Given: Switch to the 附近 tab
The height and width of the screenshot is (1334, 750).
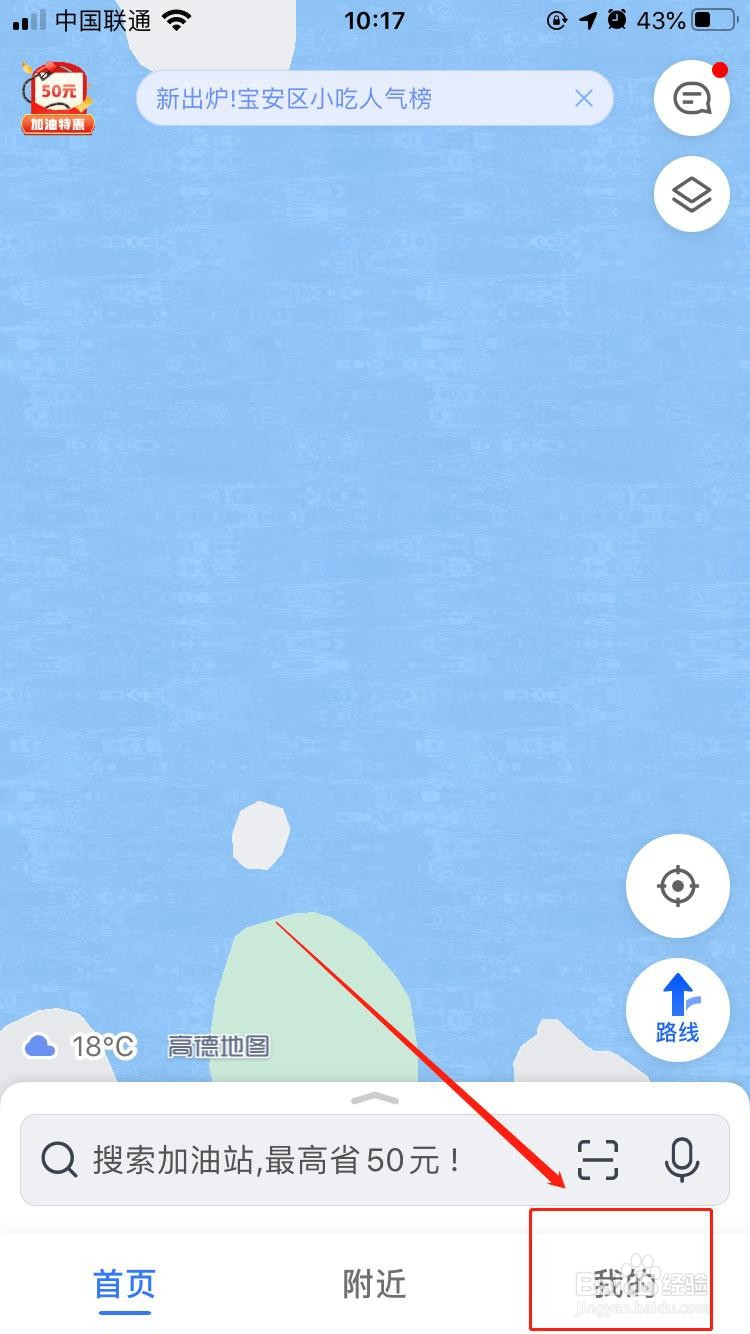Looking at the screenshot, I should (373, 1286).
